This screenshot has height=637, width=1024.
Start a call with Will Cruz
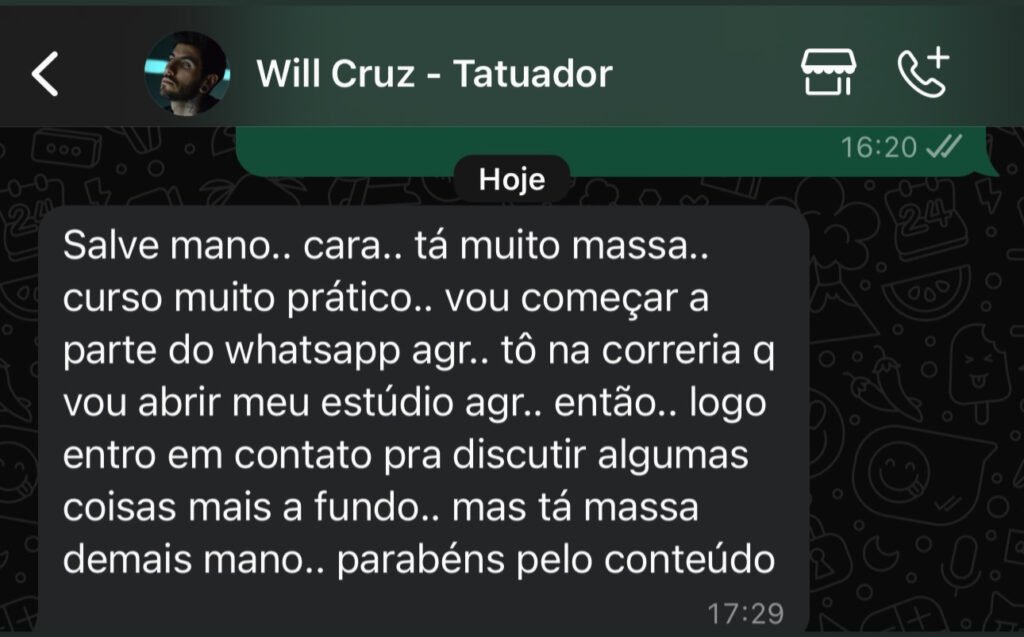(922, 72)
